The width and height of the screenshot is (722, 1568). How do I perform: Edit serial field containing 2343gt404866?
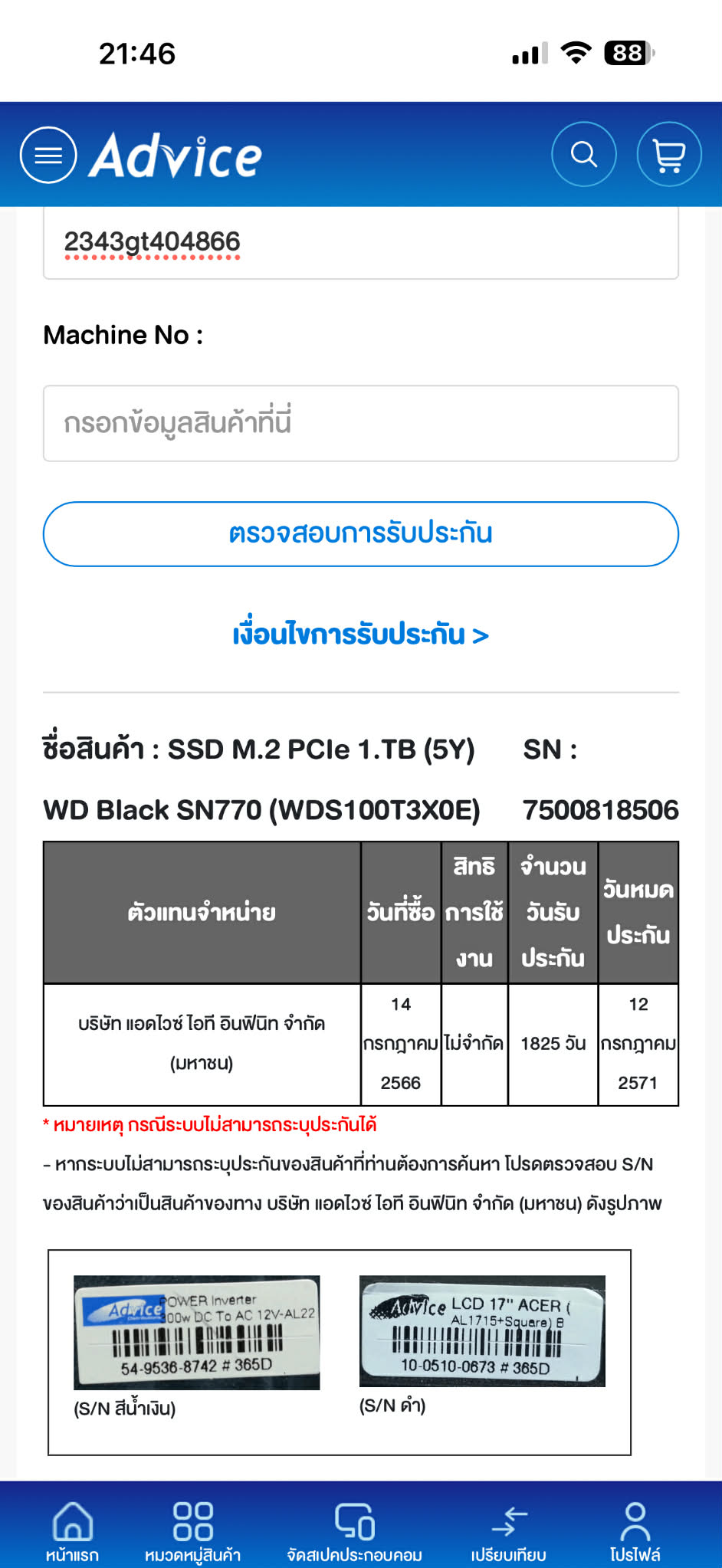pyautogui.click(x=360, y=243)
